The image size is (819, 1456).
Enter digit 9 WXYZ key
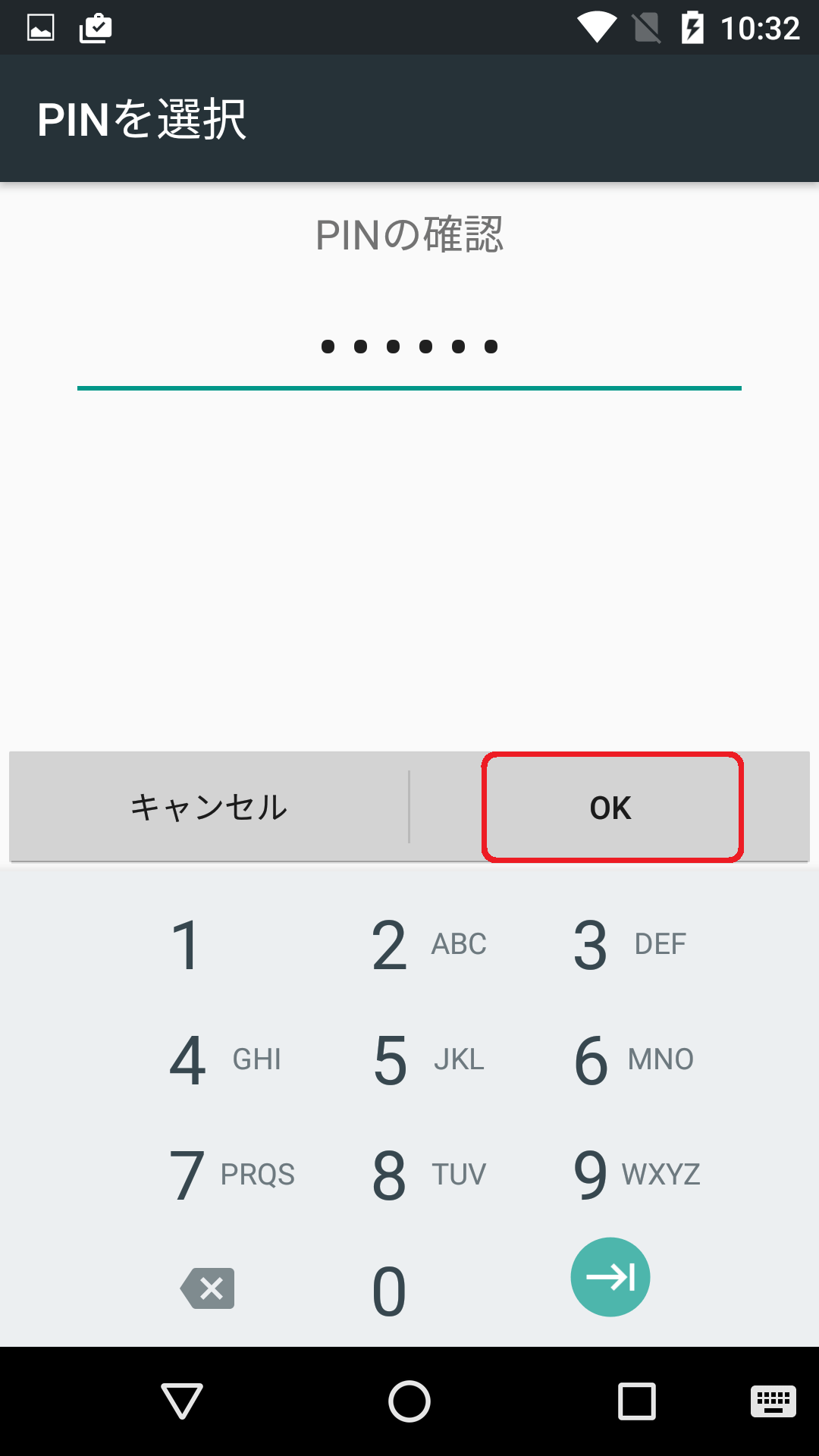click(611, 1175)
